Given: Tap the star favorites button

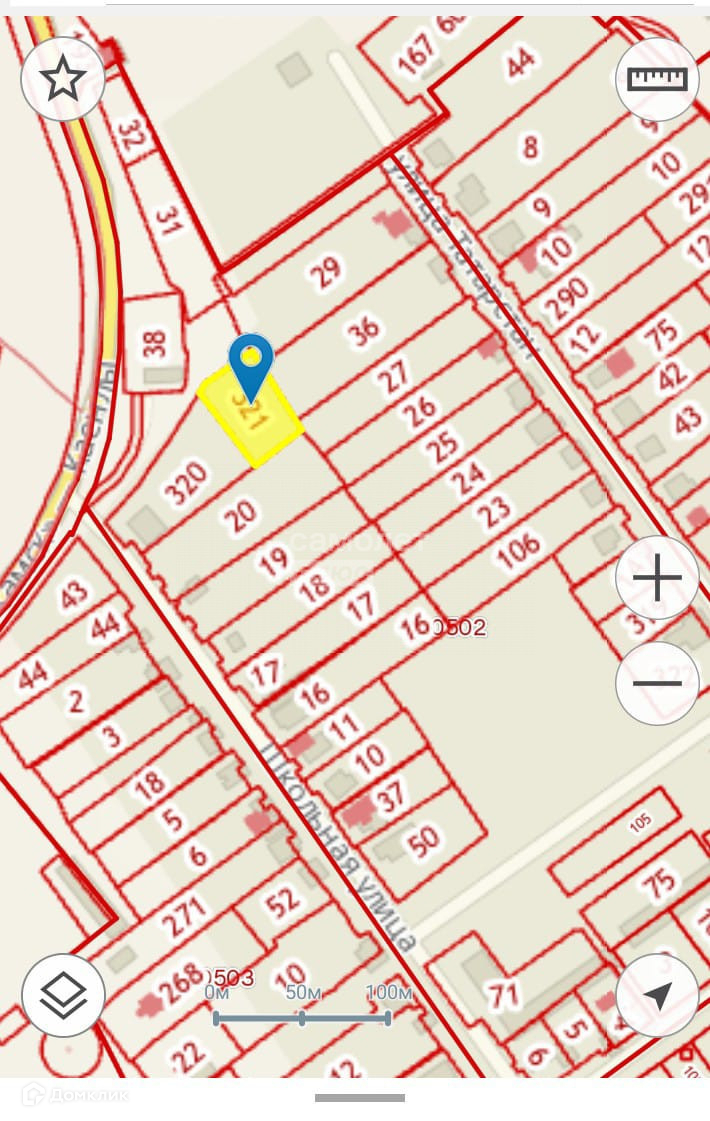Looking at the screenshot, I should [63, 79].
